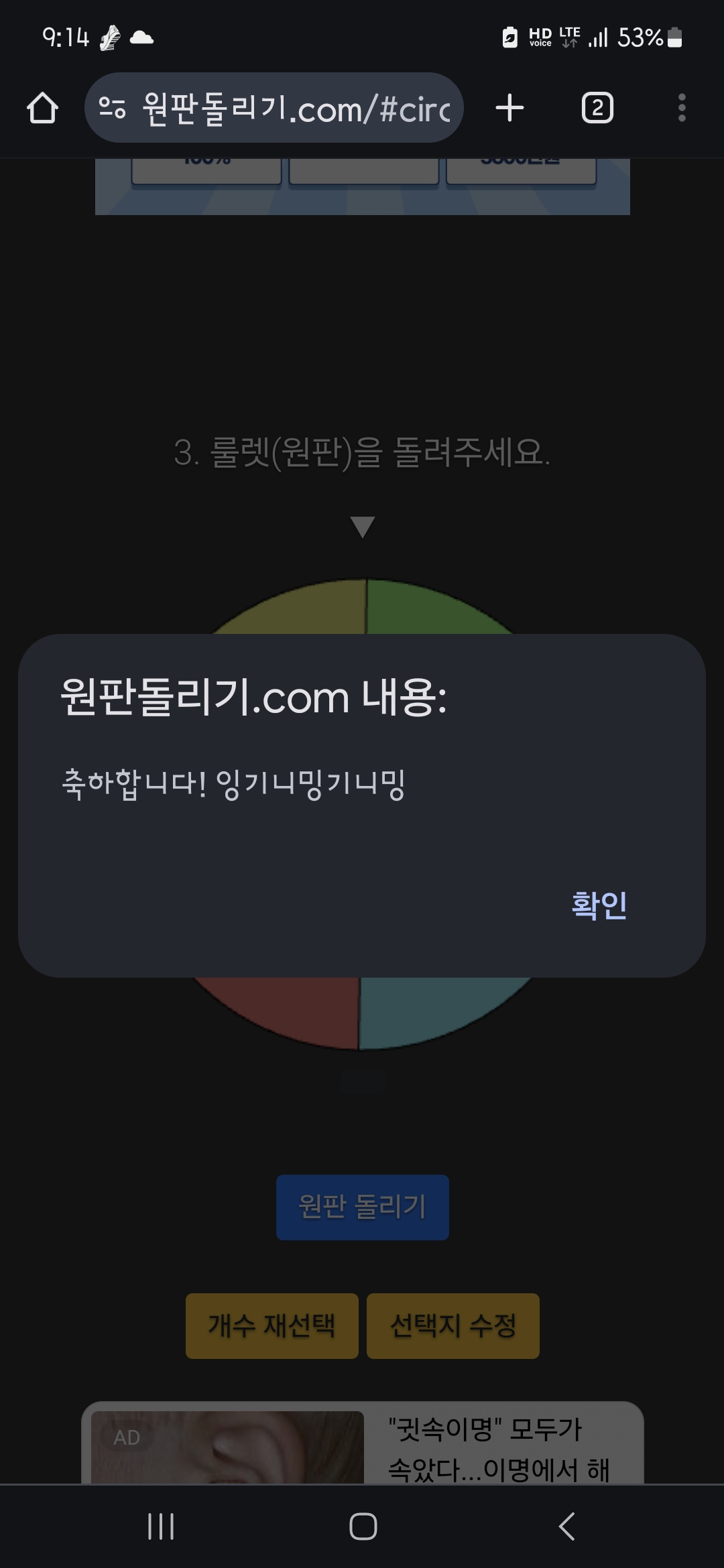This screenshot has height=1568, width=724.
Task: Open the browser overflow menu
Action: [x=682, y=108]
